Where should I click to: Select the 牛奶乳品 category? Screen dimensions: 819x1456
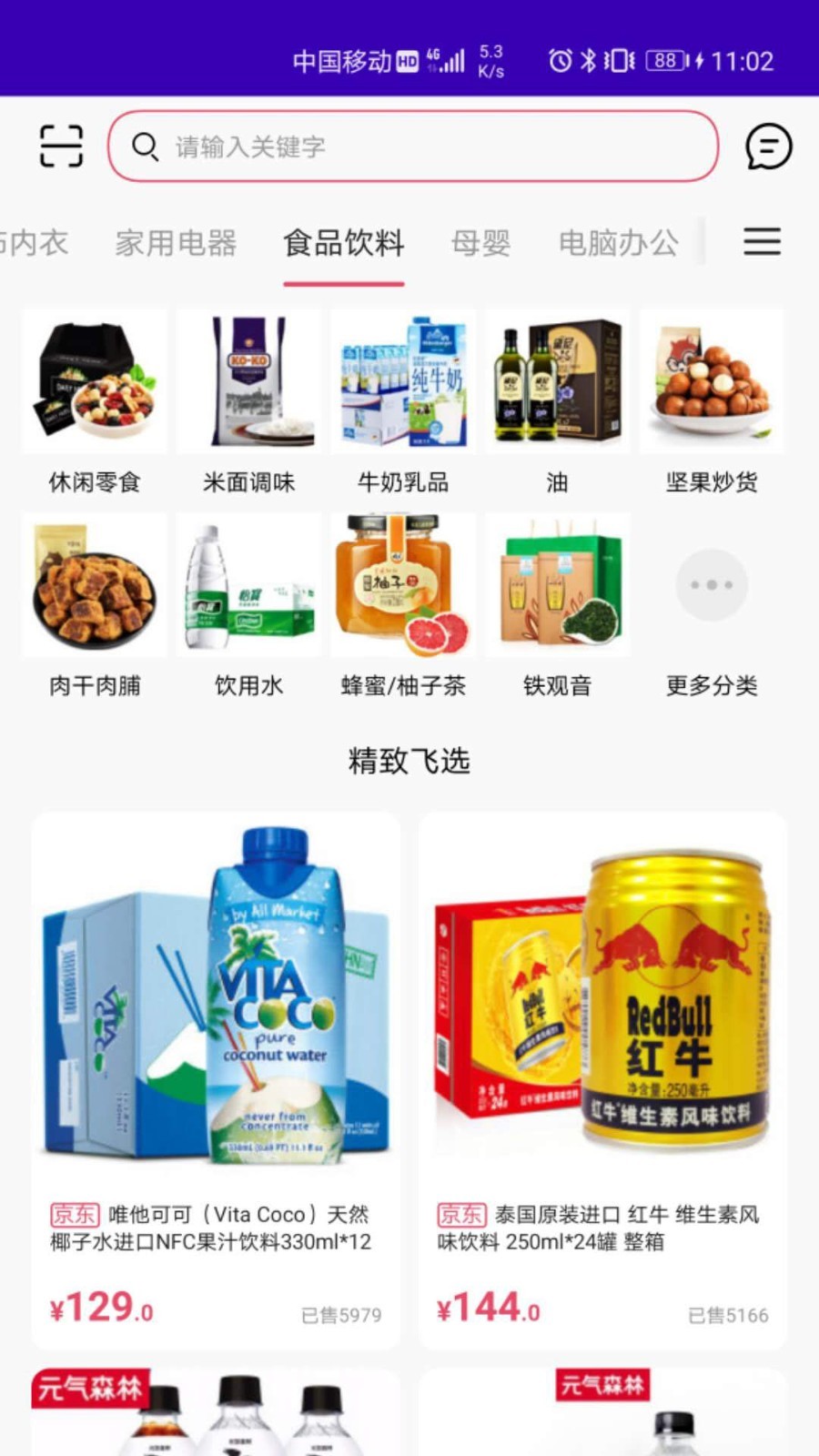click(x=403, y=402)
